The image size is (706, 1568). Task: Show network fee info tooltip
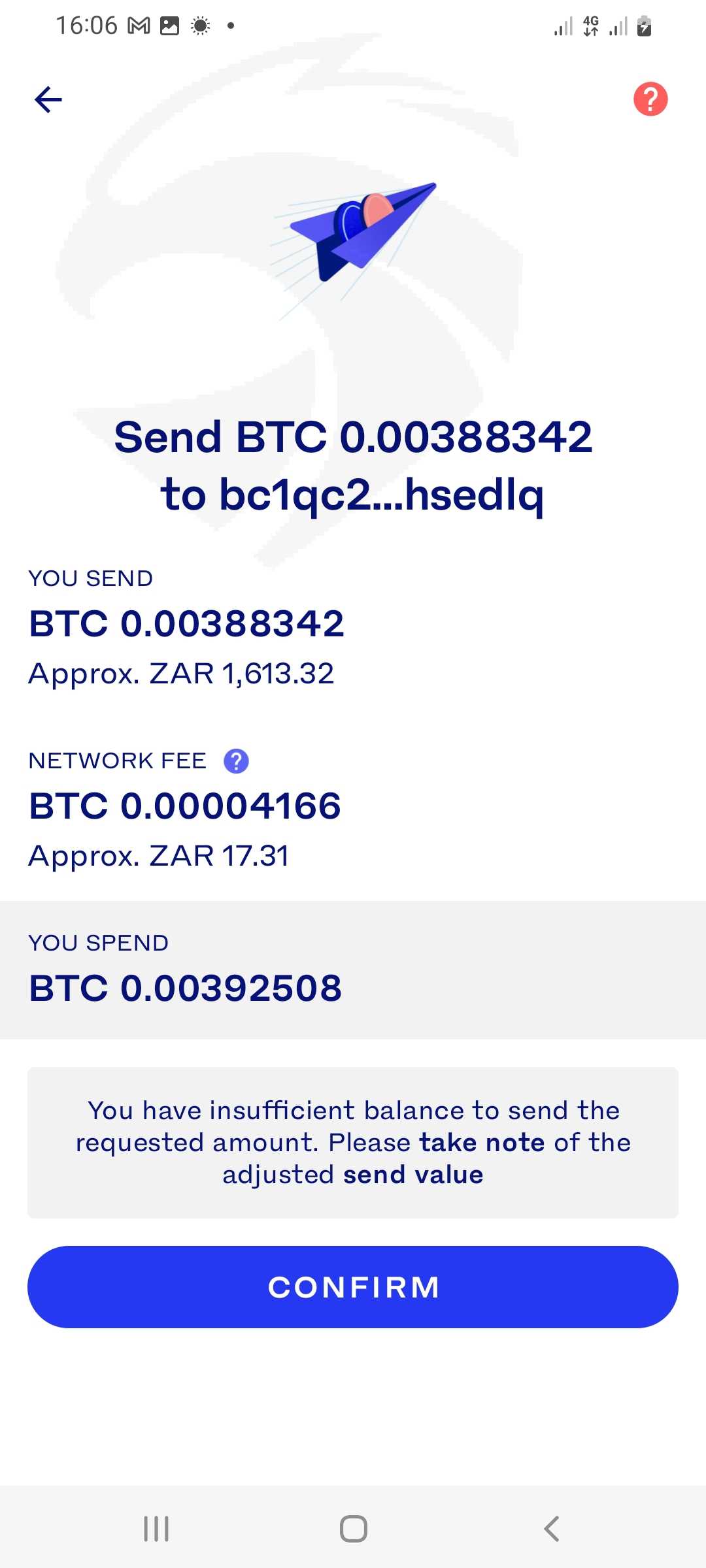[236, 761]
